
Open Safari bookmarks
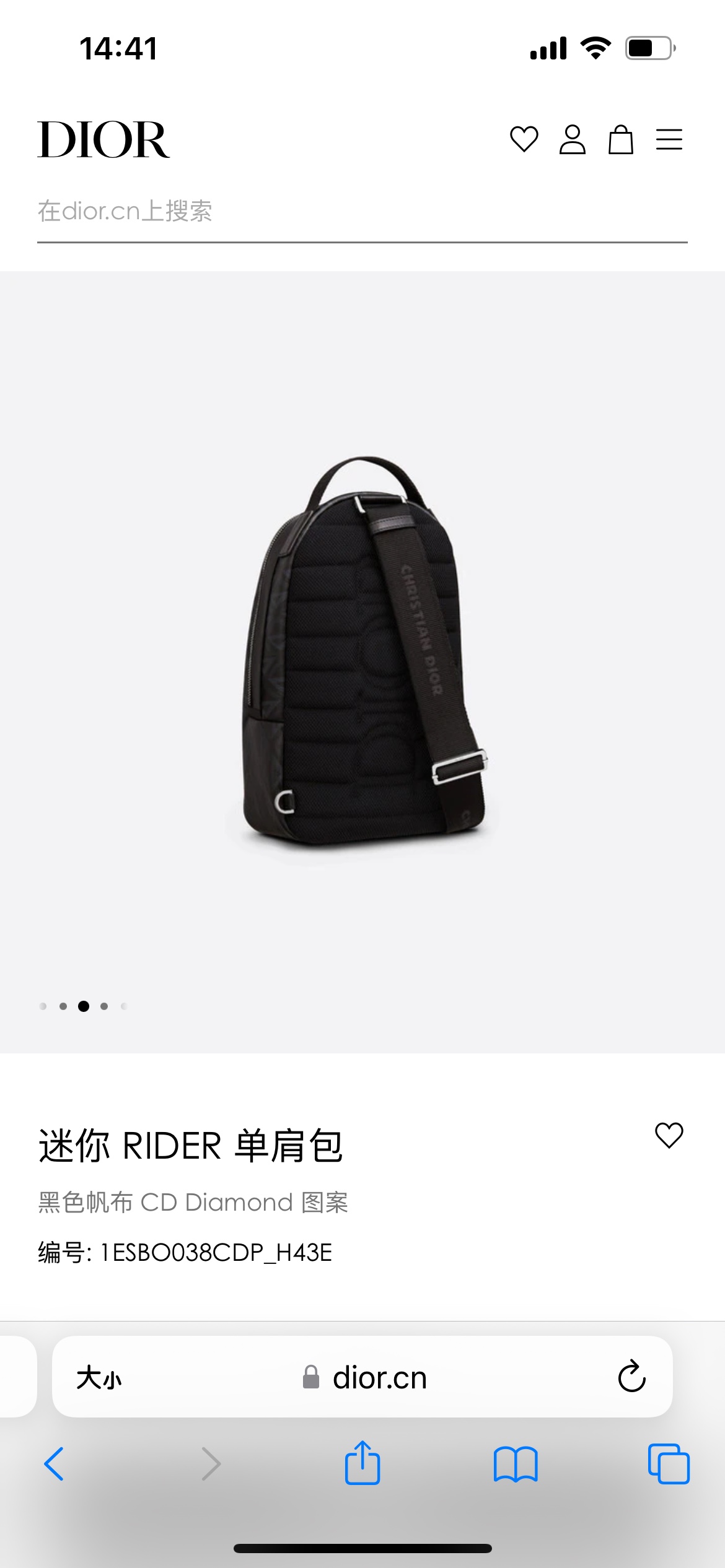click(x=516, y=1464)
